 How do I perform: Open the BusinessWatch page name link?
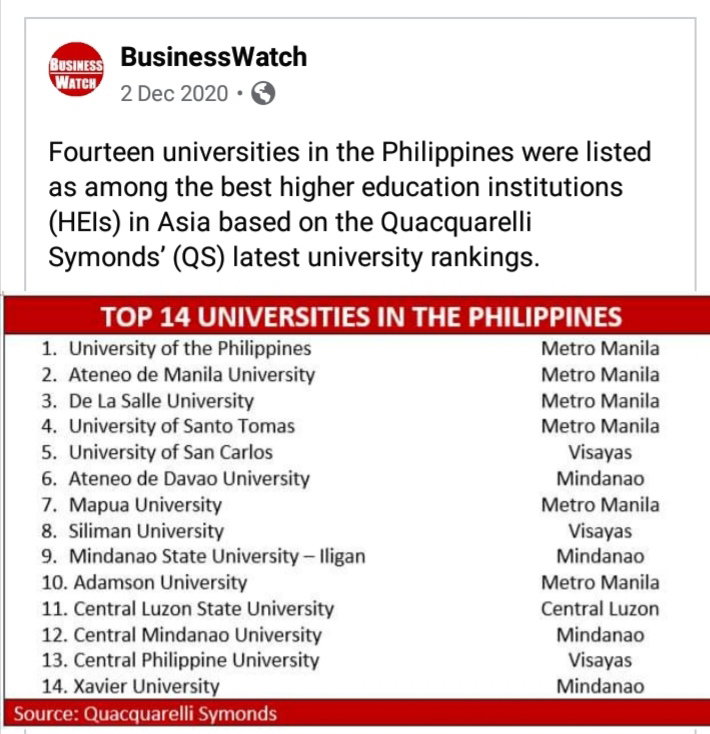click(x=213, y=57)
